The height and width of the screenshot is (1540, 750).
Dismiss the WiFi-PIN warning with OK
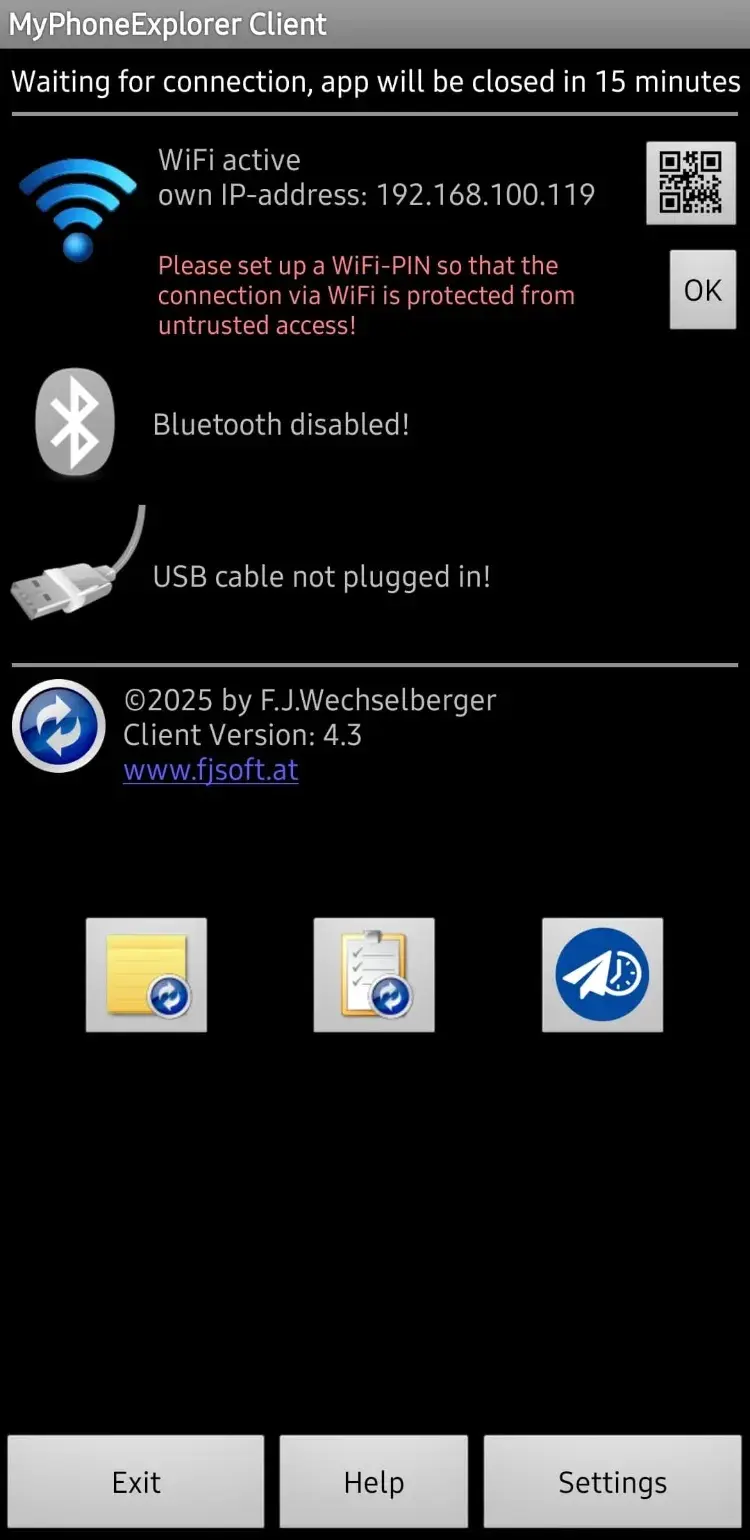pyautogui.click(x=702, y=290)
